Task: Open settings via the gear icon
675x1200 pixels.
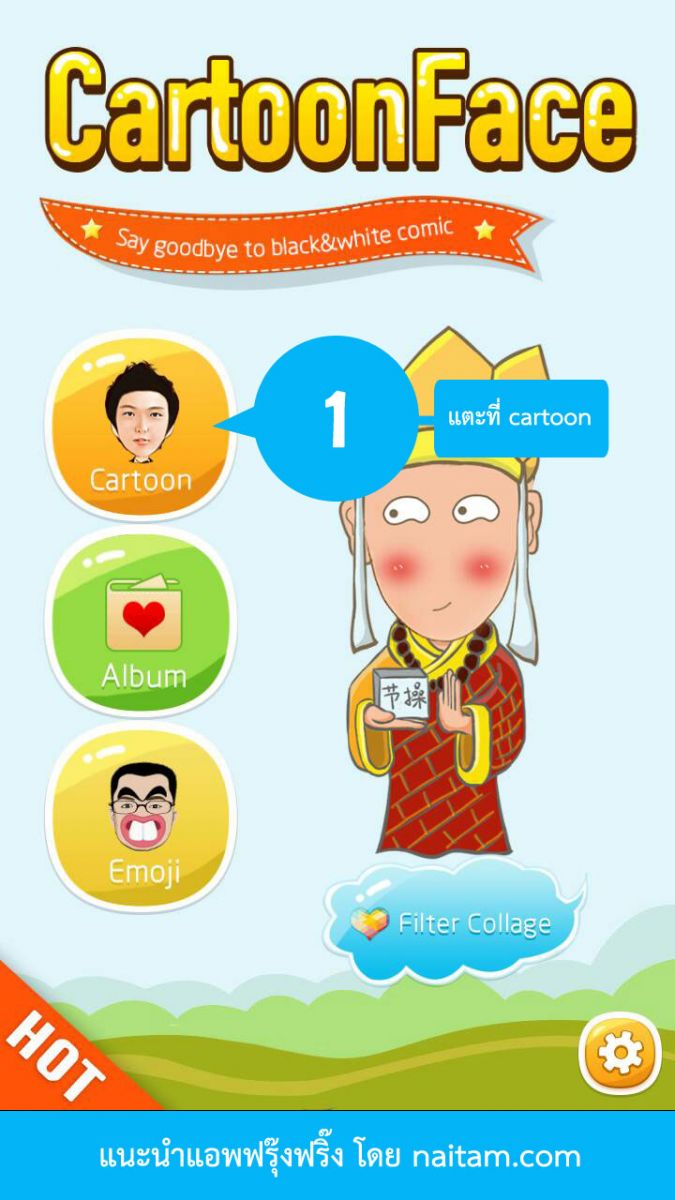Action: [x=620, y=1054]
